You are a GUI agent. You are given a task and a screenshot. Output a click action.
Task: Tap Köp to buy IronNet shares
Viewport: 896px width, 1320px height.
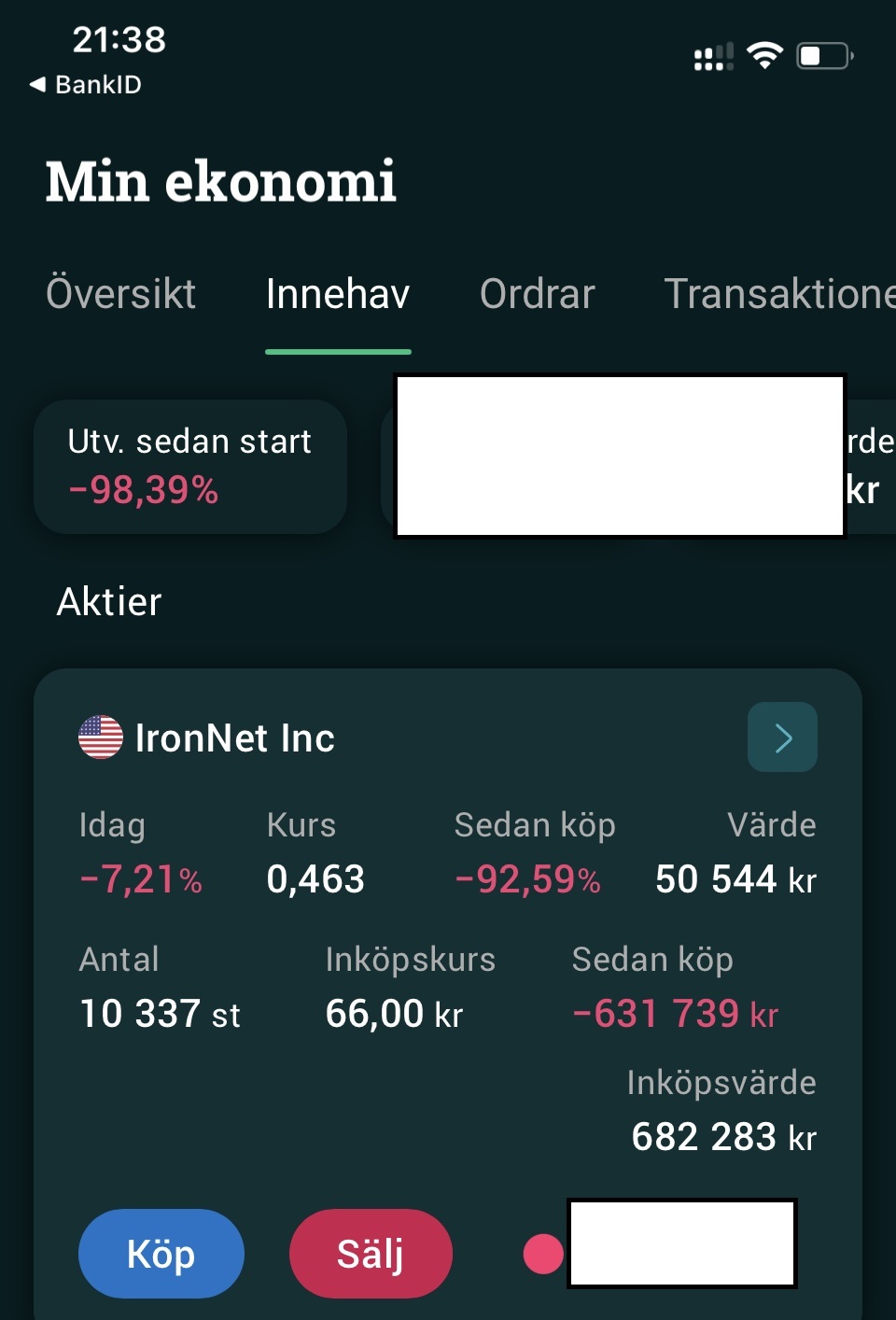pyautogui.click(x=161, y=1254)
